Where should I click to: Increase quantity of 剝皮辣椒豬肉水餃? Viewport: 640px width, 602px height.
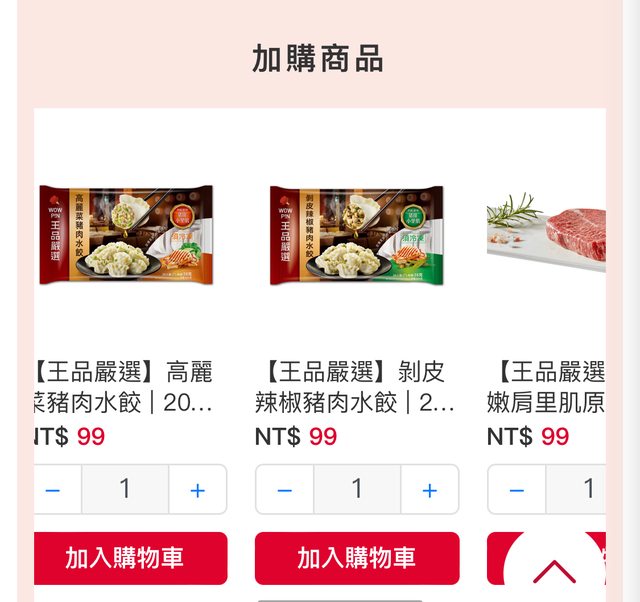coord(430,490)
